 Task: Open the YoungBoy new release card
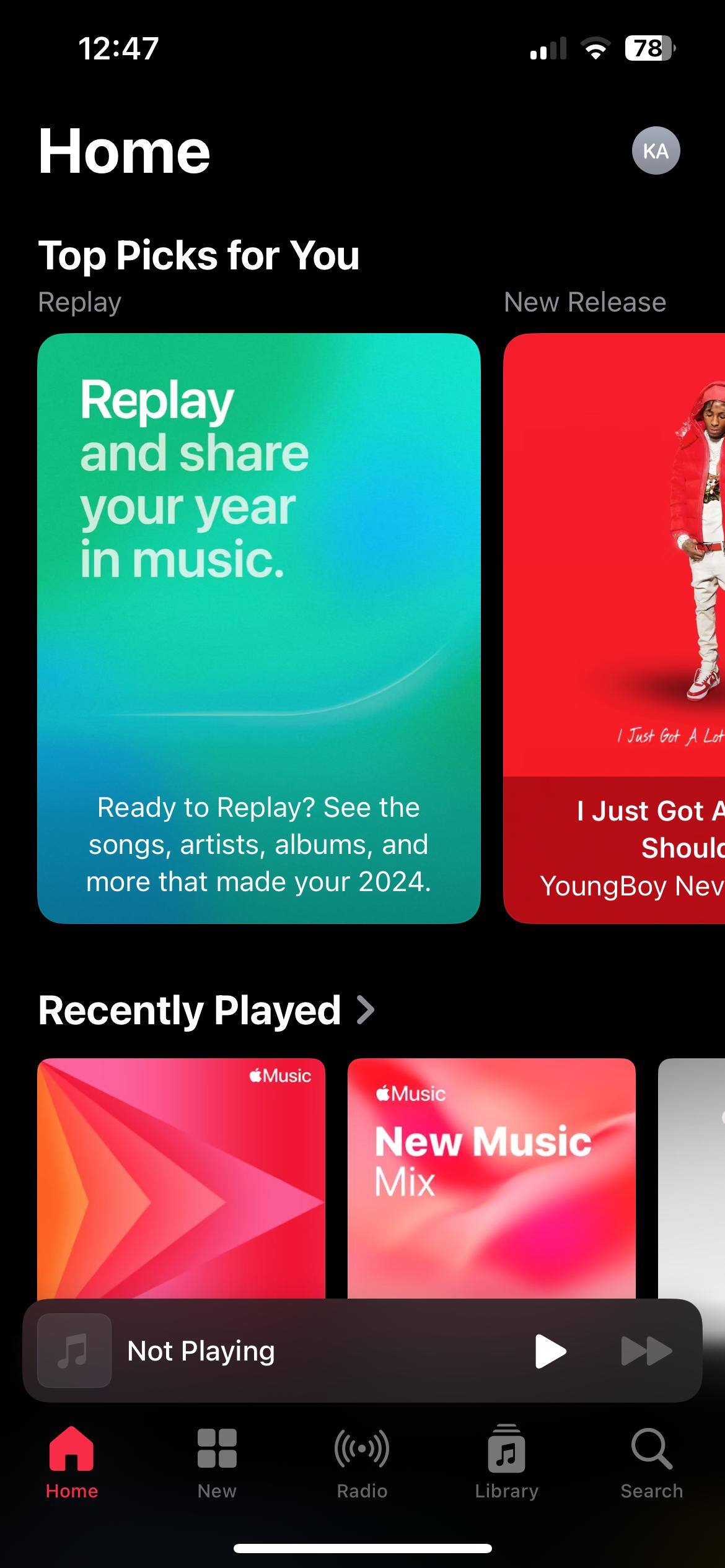click(x=615, y=628)
